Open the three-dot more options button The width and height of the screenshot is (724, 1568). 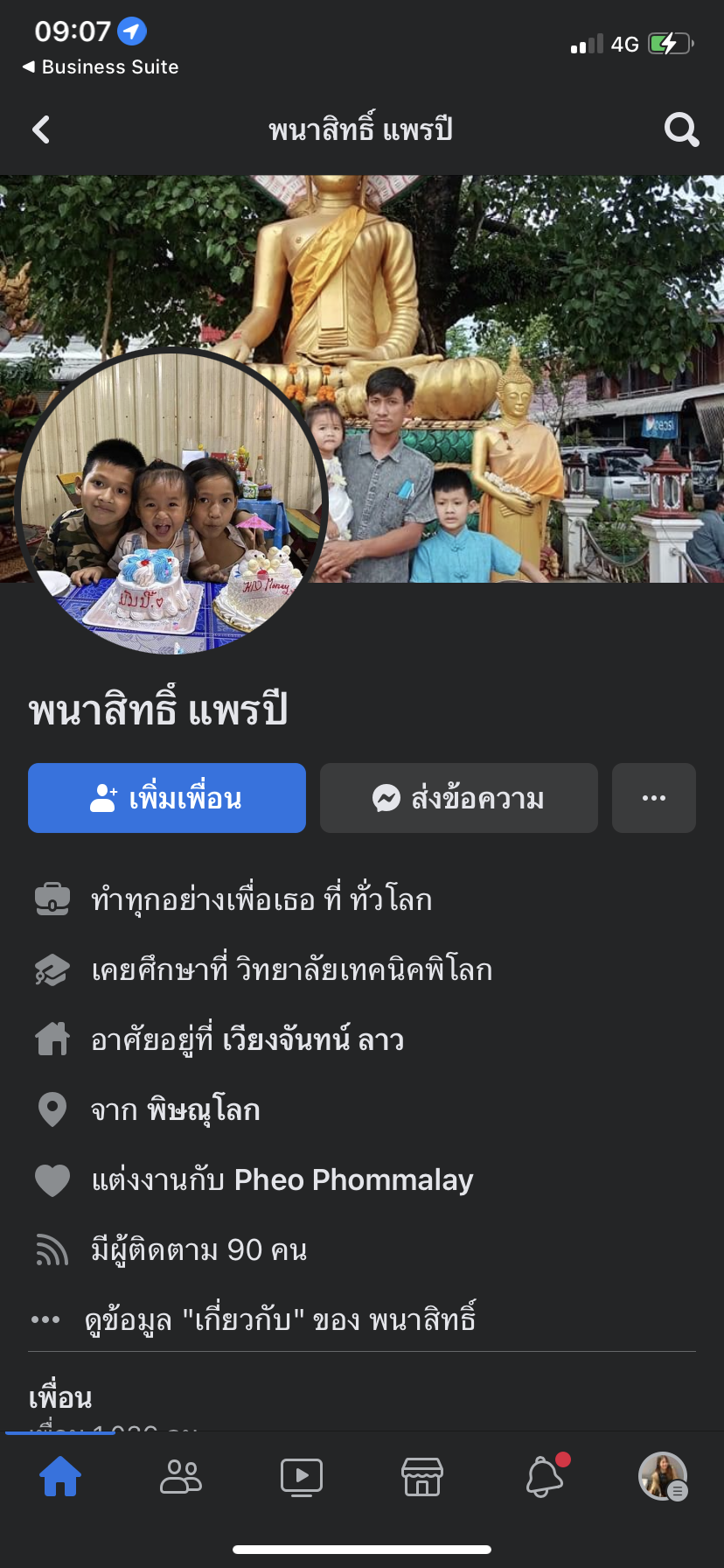coord(653,798)
